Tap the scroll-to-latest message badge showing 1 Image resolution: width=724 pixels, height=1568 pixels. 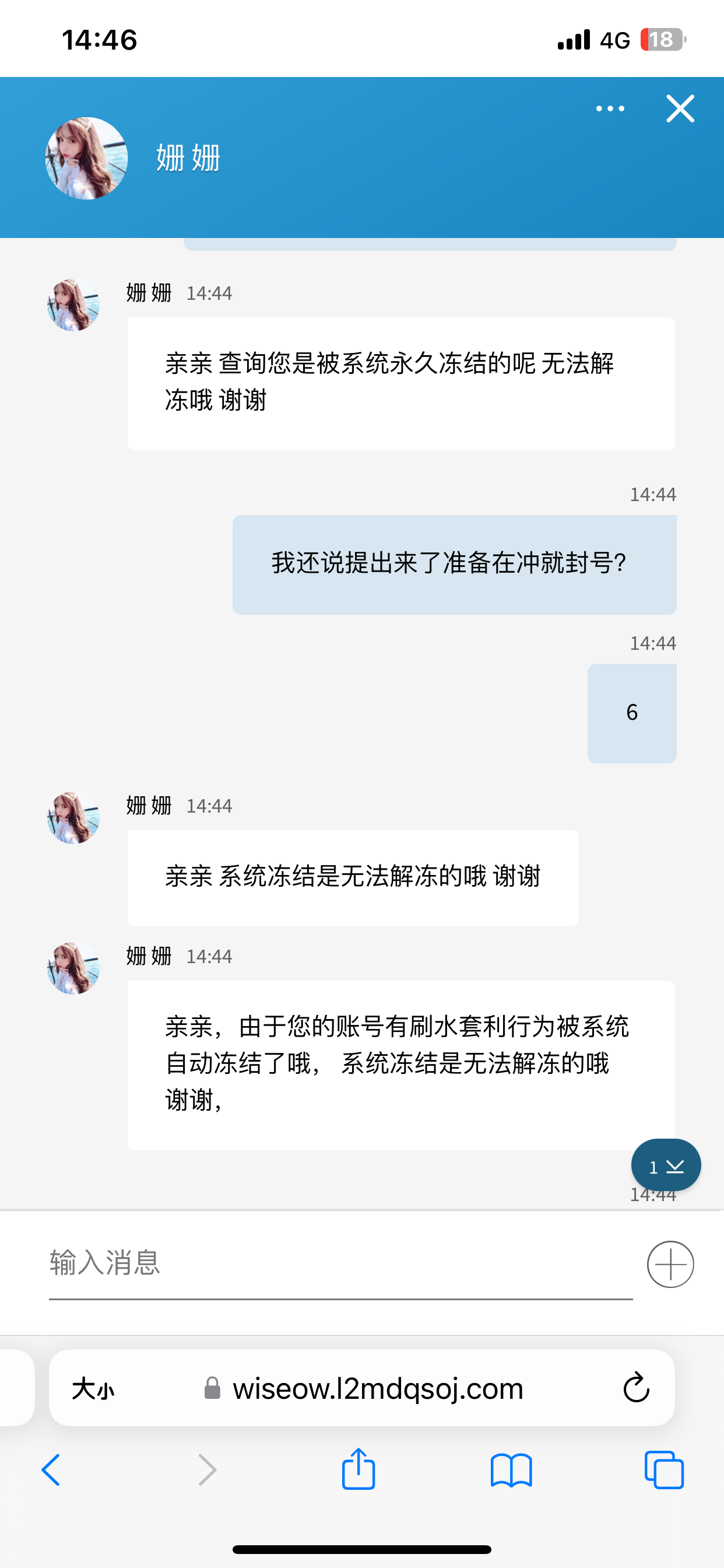coord(666,1164)
